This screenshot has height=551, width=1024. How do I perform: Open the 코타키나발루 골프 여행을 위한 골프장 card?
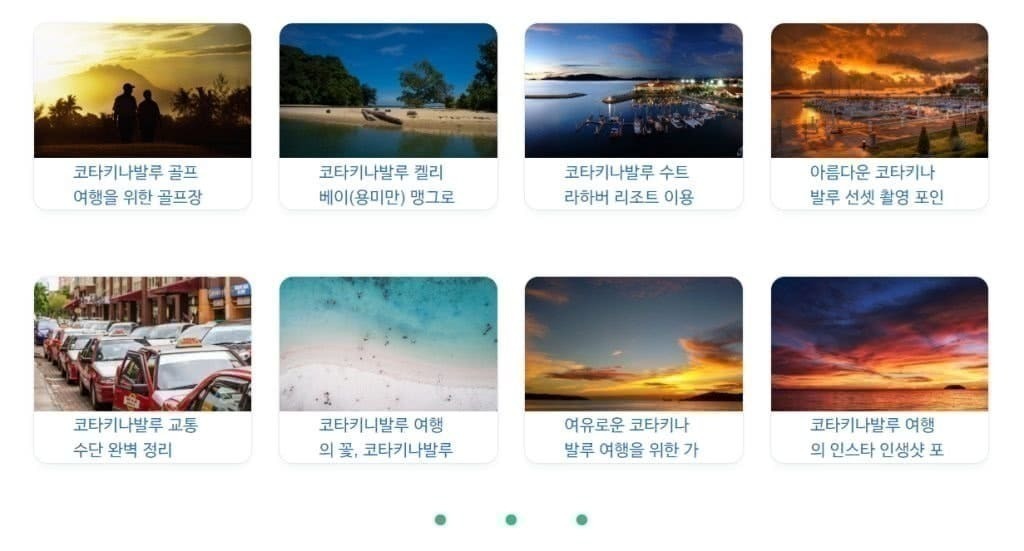click(x=142, y=116)
